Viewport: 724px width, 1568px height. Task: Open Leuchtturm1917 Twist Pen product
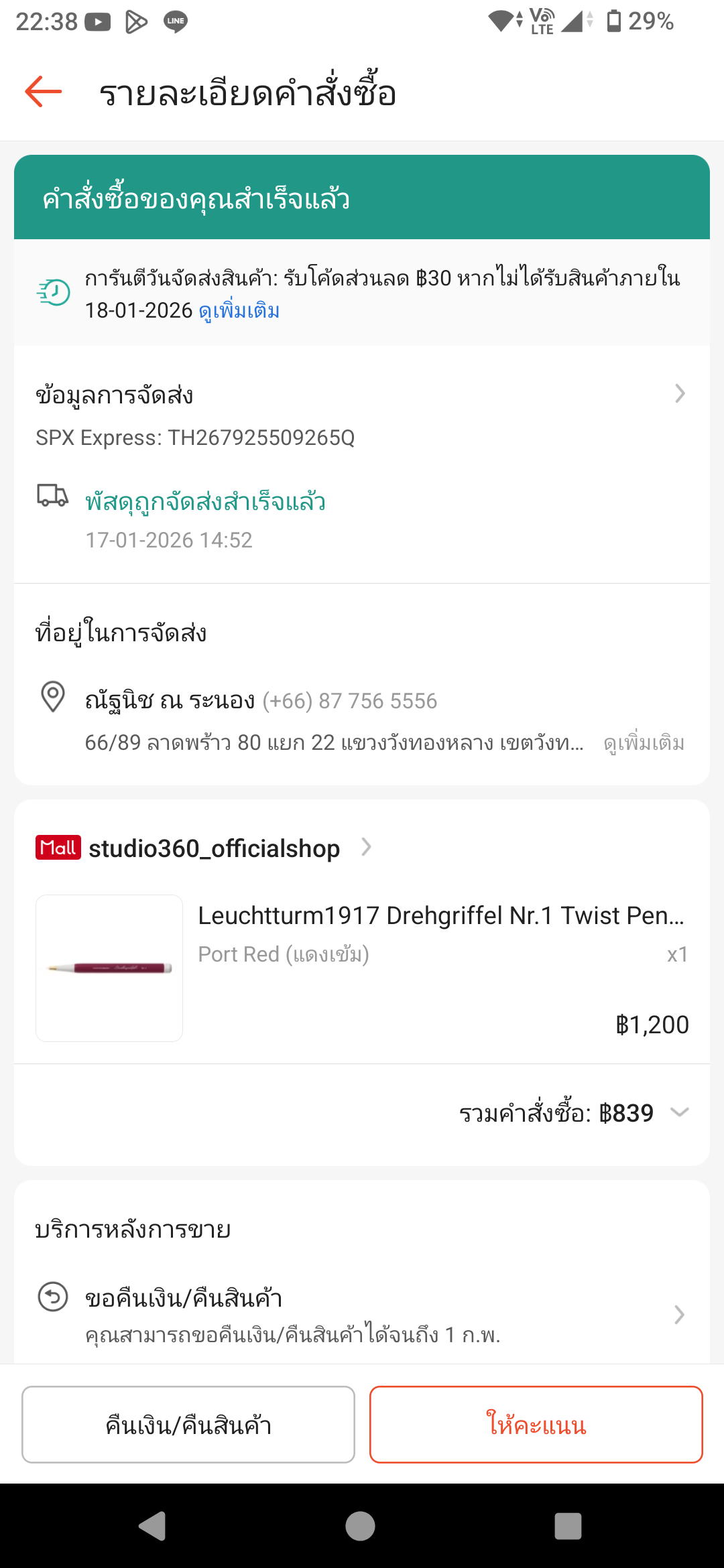(x=440, y=915)
